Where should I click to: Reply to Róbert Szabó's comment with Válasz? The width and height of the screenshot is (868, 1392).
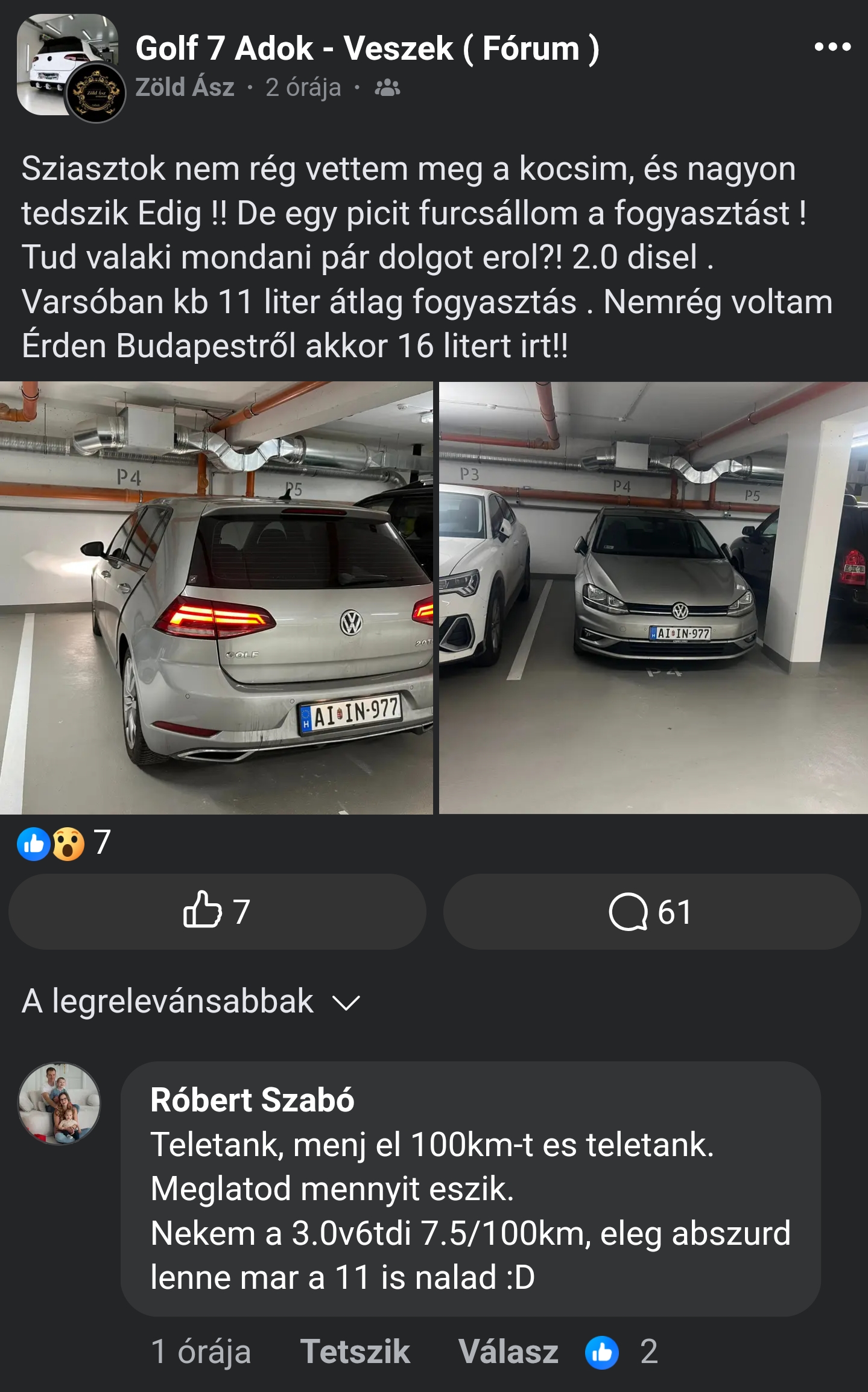tap(508, 1351)
